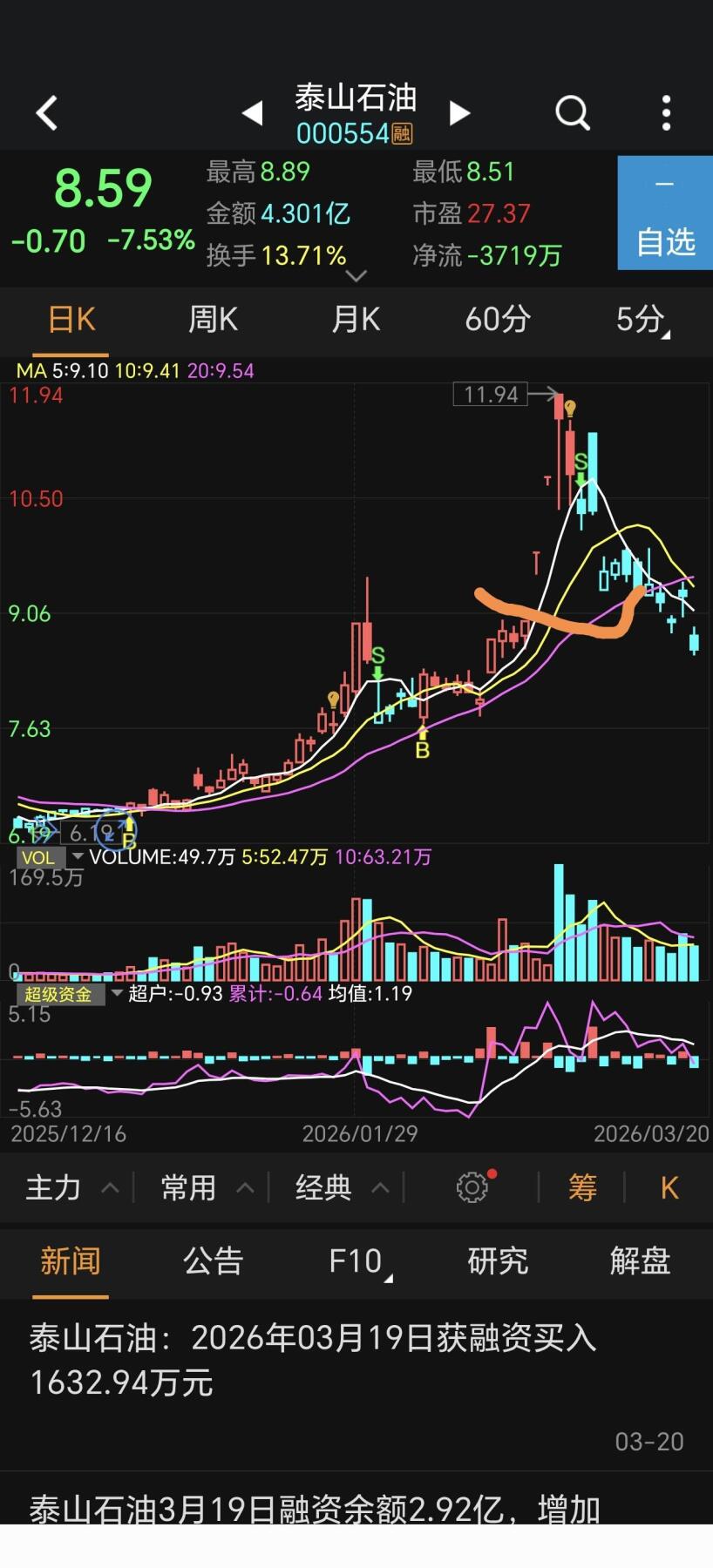This screenshot has width=713, height=1568.
Task: Select the 日K chart tab
Action: pyautogui.click(x=71, y=320)
